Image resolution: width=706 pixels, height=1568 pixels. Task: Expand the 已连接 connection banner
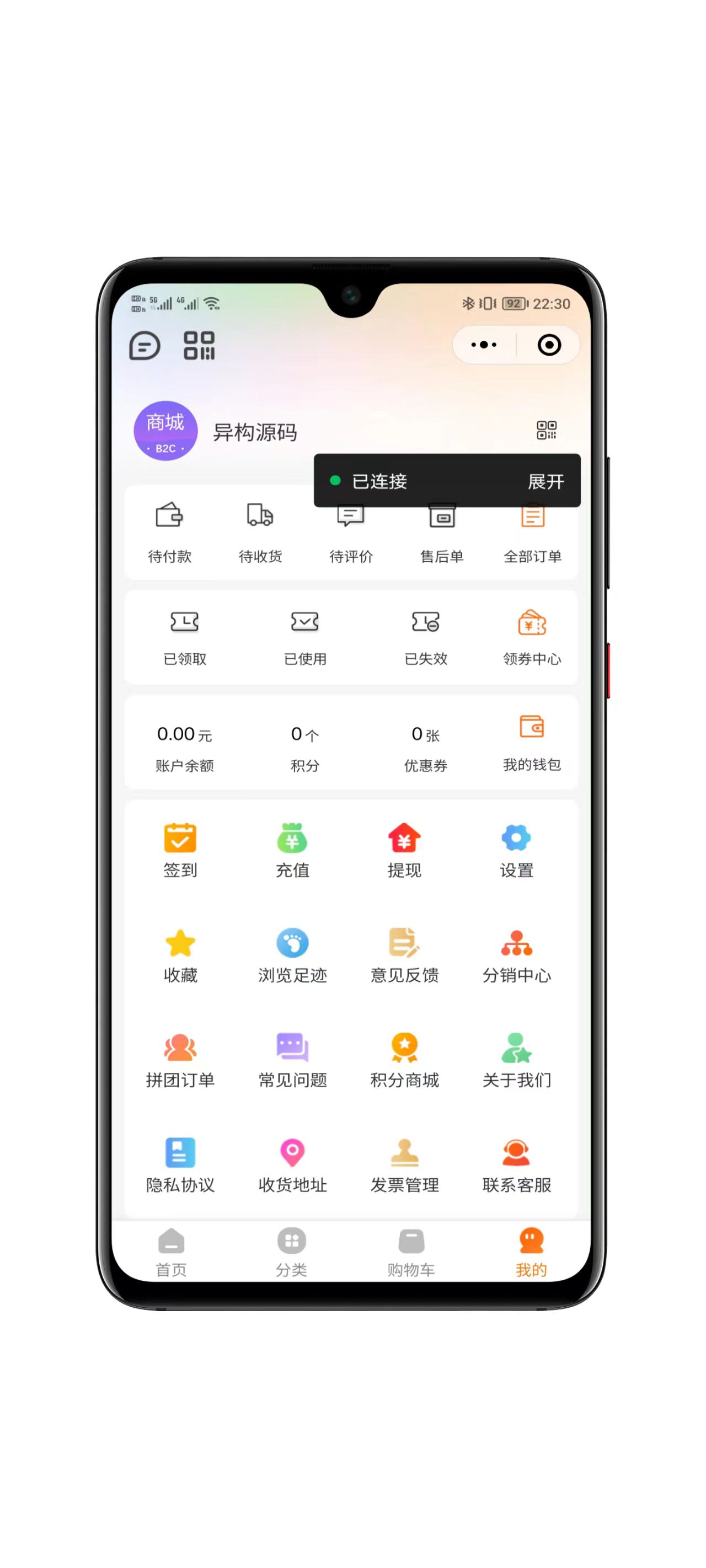point(545,481)
